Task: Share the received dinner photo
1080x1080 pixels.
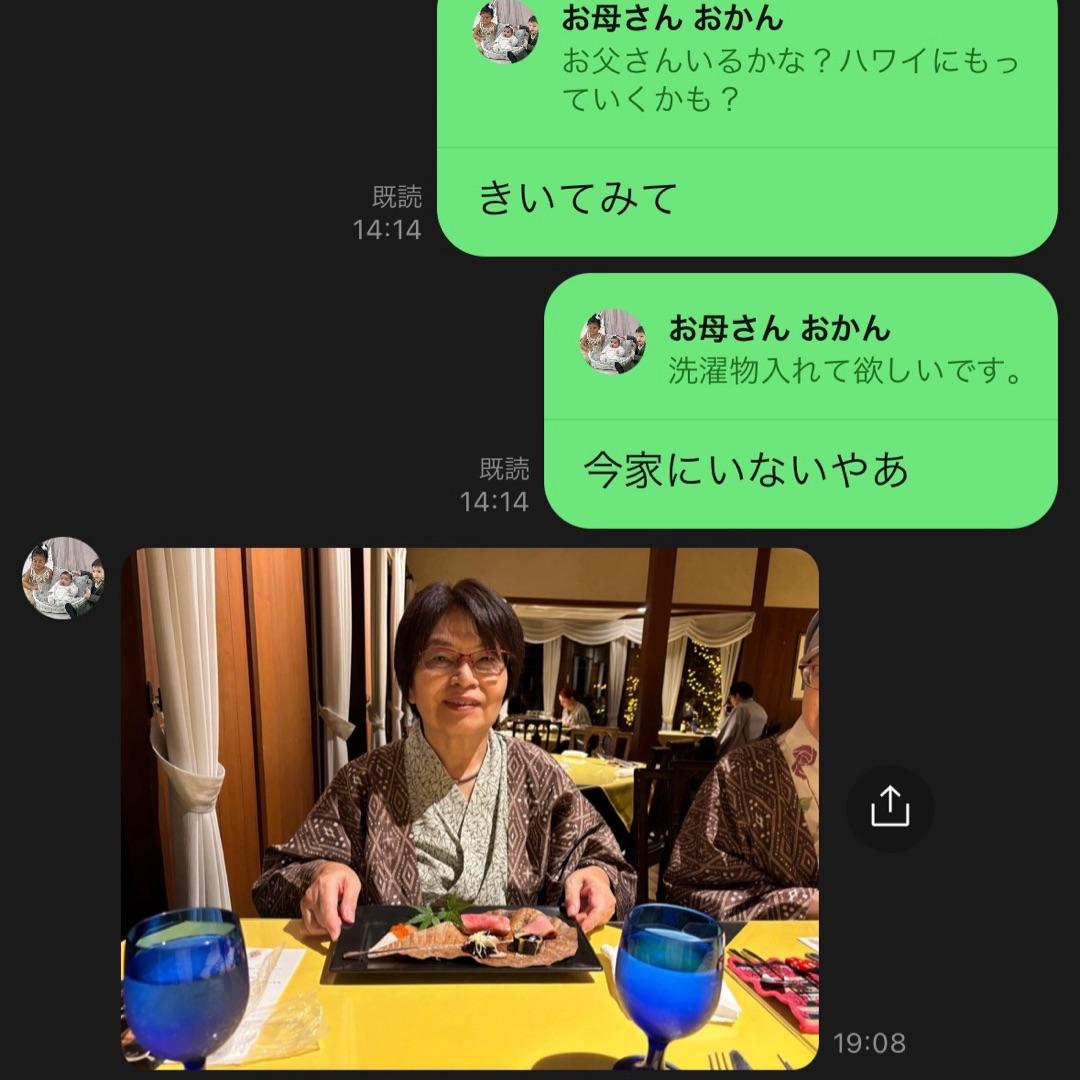Action: coord(889,808)
